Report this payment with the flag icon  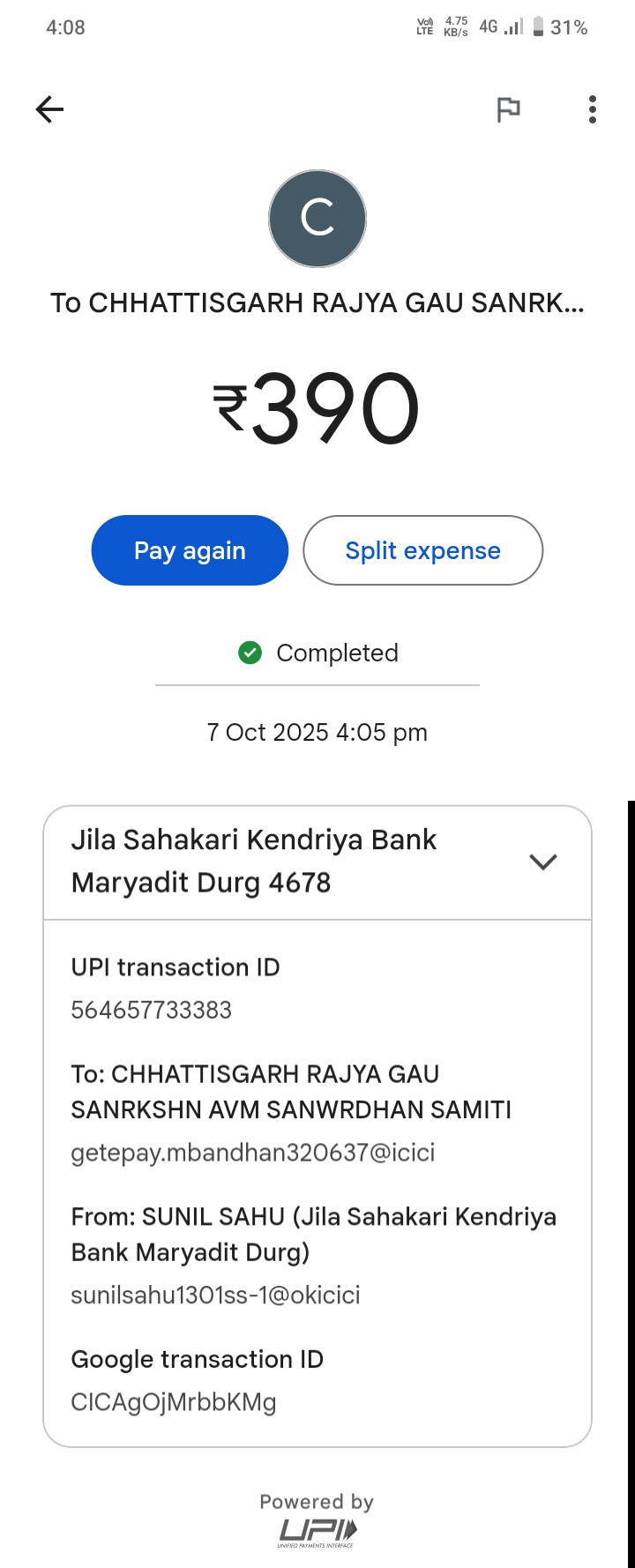tap(508, 109)
